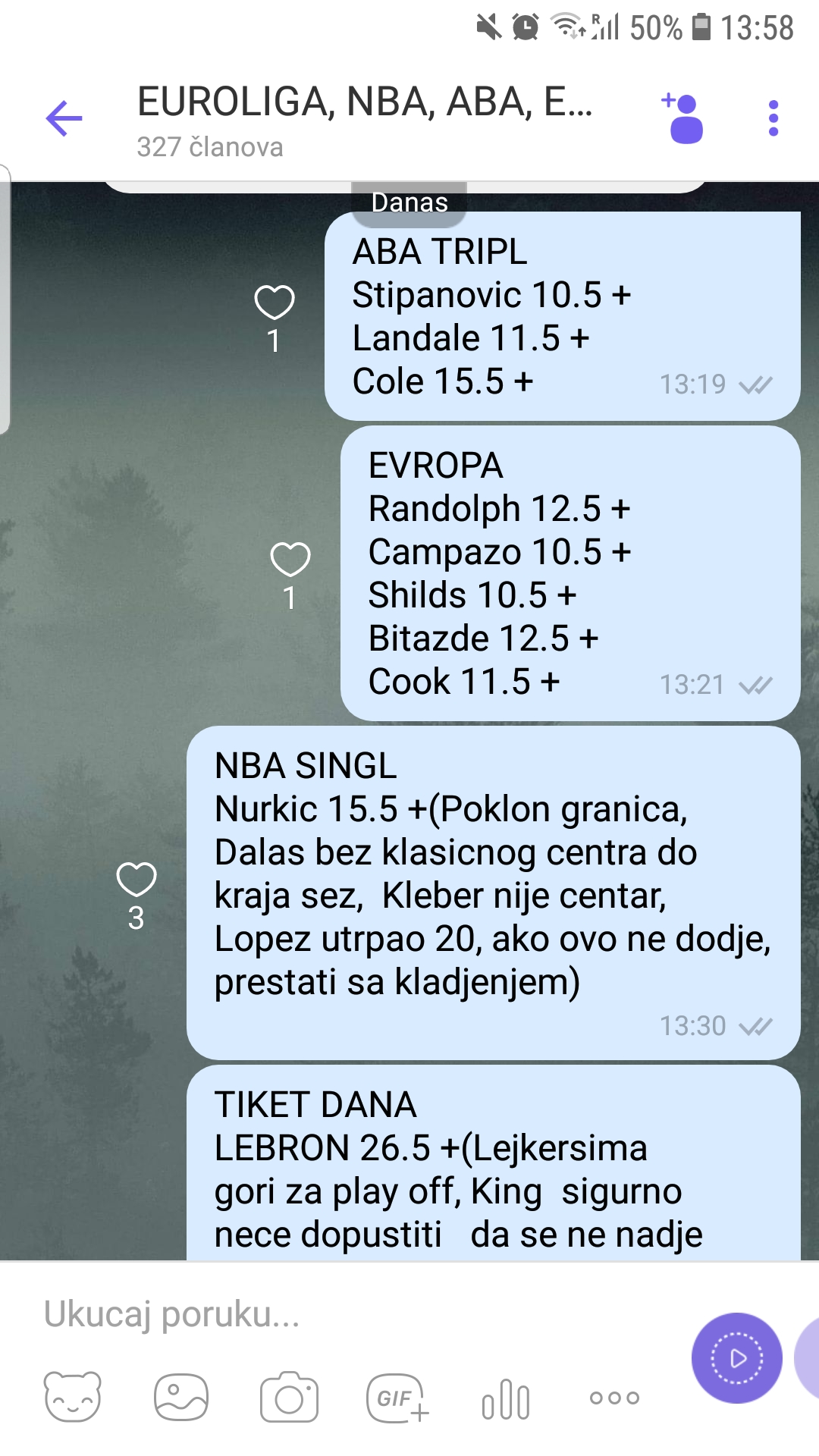819x1456 pixels.
Task: Add a member to the group
Action: (683, 118)
